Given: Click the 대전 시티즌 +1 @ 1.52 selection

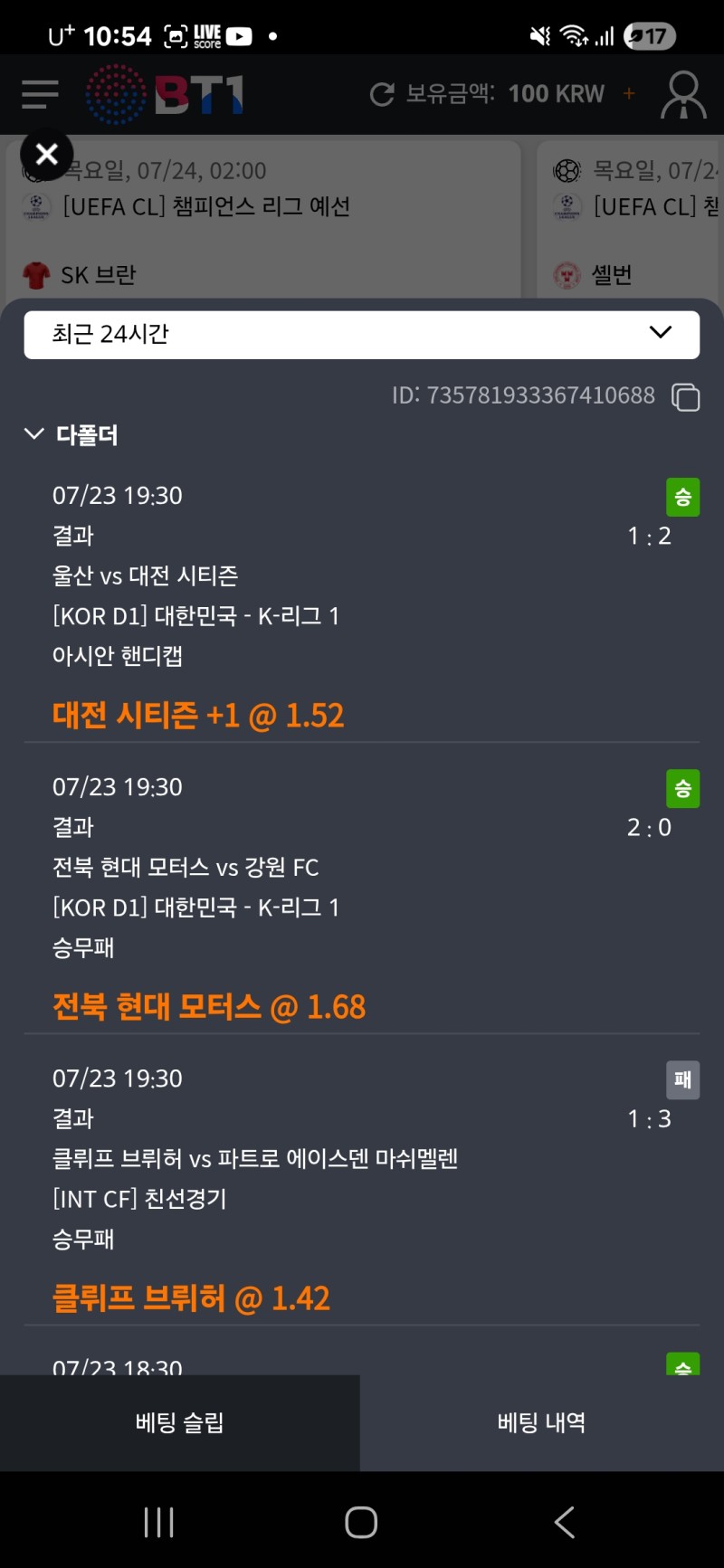Looking at the screenshot, I should pos(196,715).
